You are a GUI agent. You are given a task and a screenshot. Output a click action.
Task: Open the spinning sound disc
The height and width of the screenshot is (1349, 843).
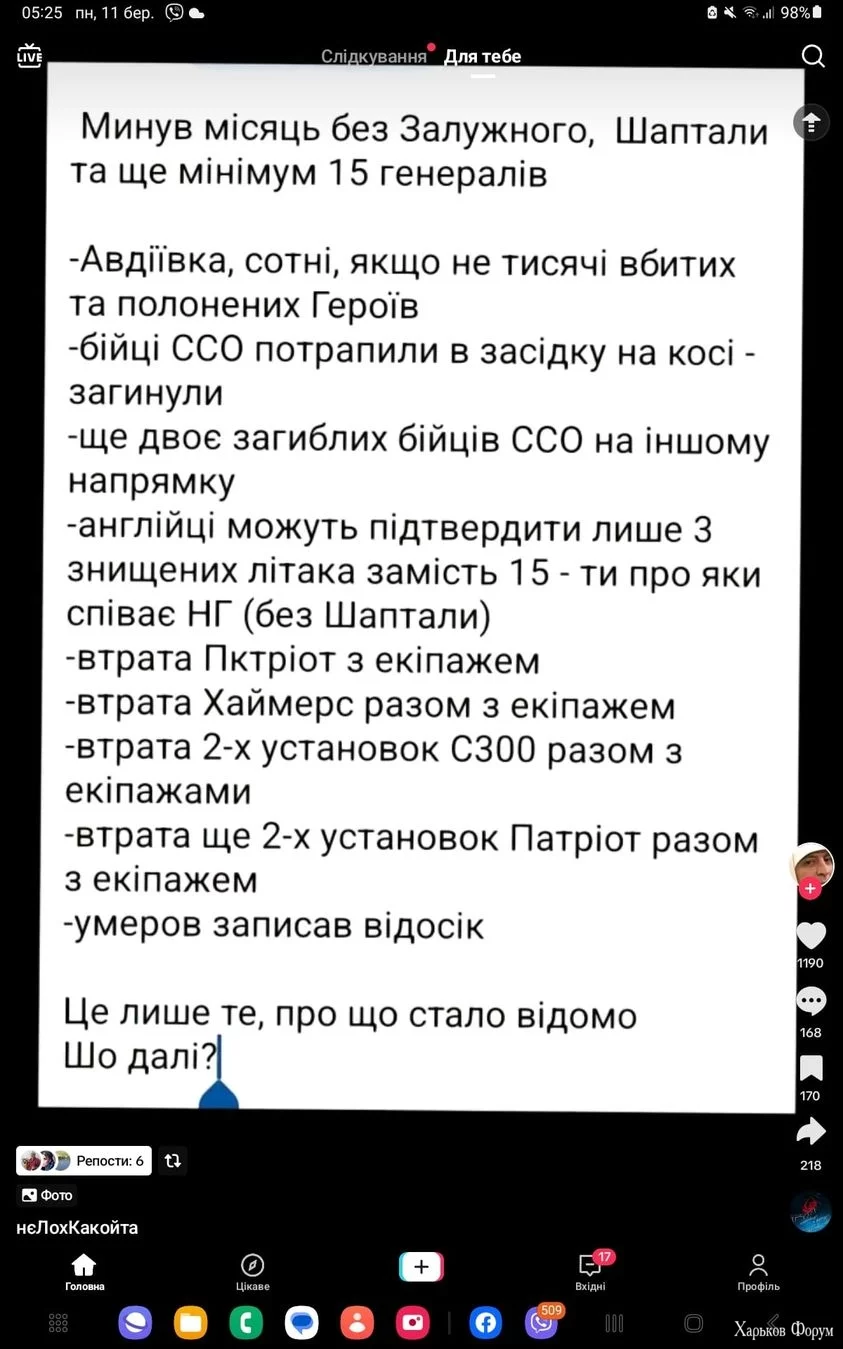click(x=811, y=1211)
